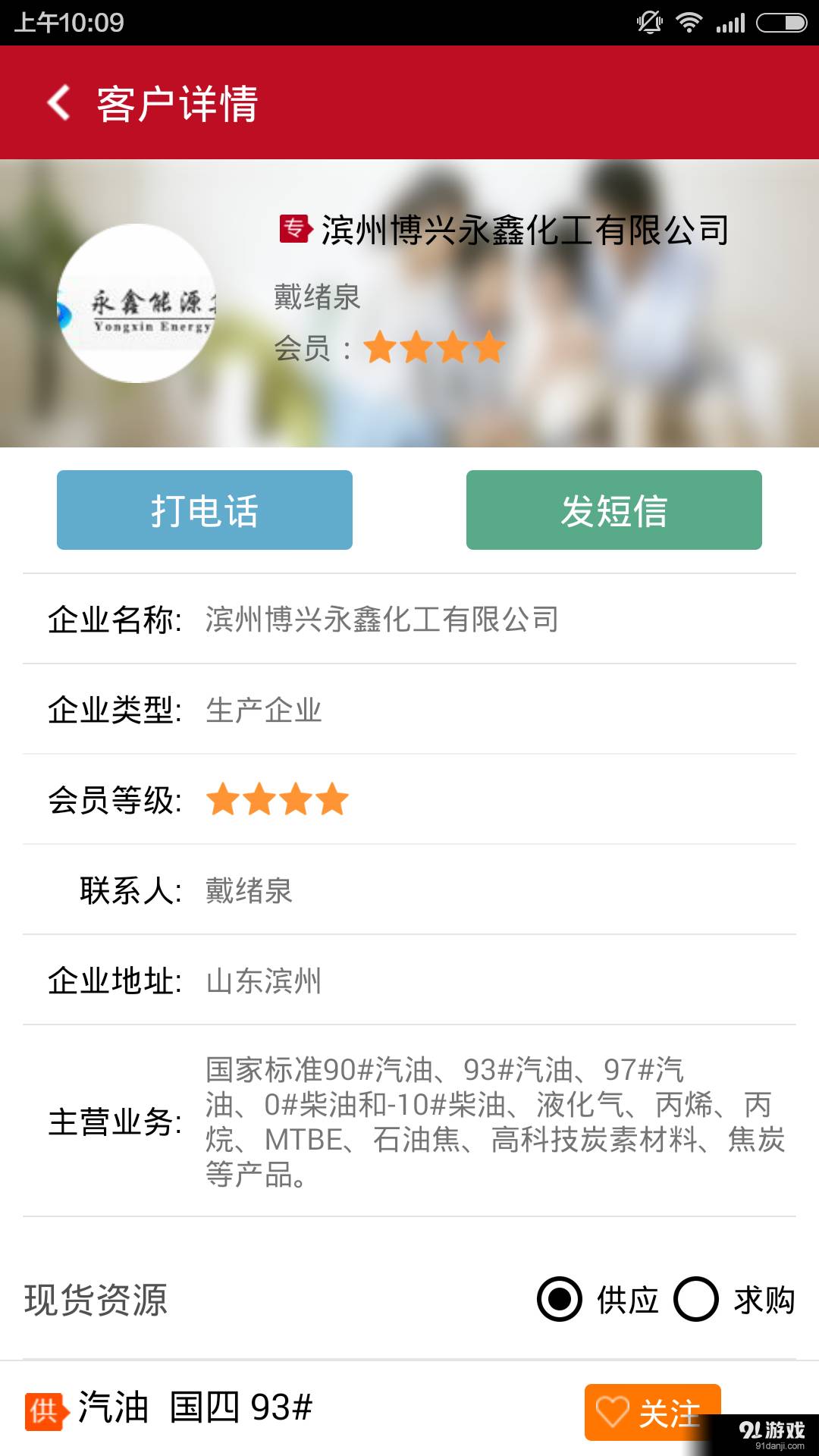The height and width of the screenshot is (1456, 819).
Task: Select the 求购 radio option
Action: pyautogui.click(x=696, y=1299)
